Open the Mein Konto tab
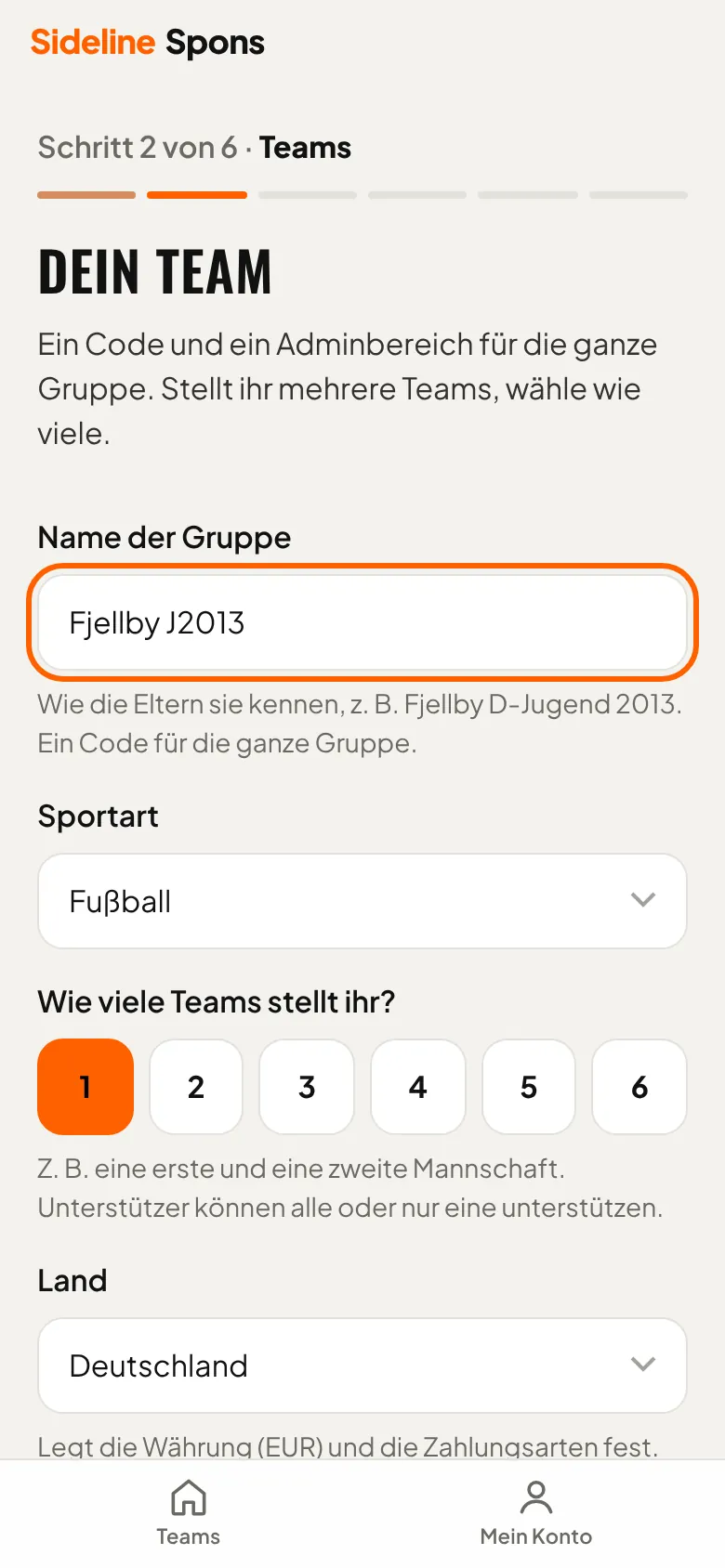The image size is (725, 1568). pyautogui.click(x=536, y=1513)
